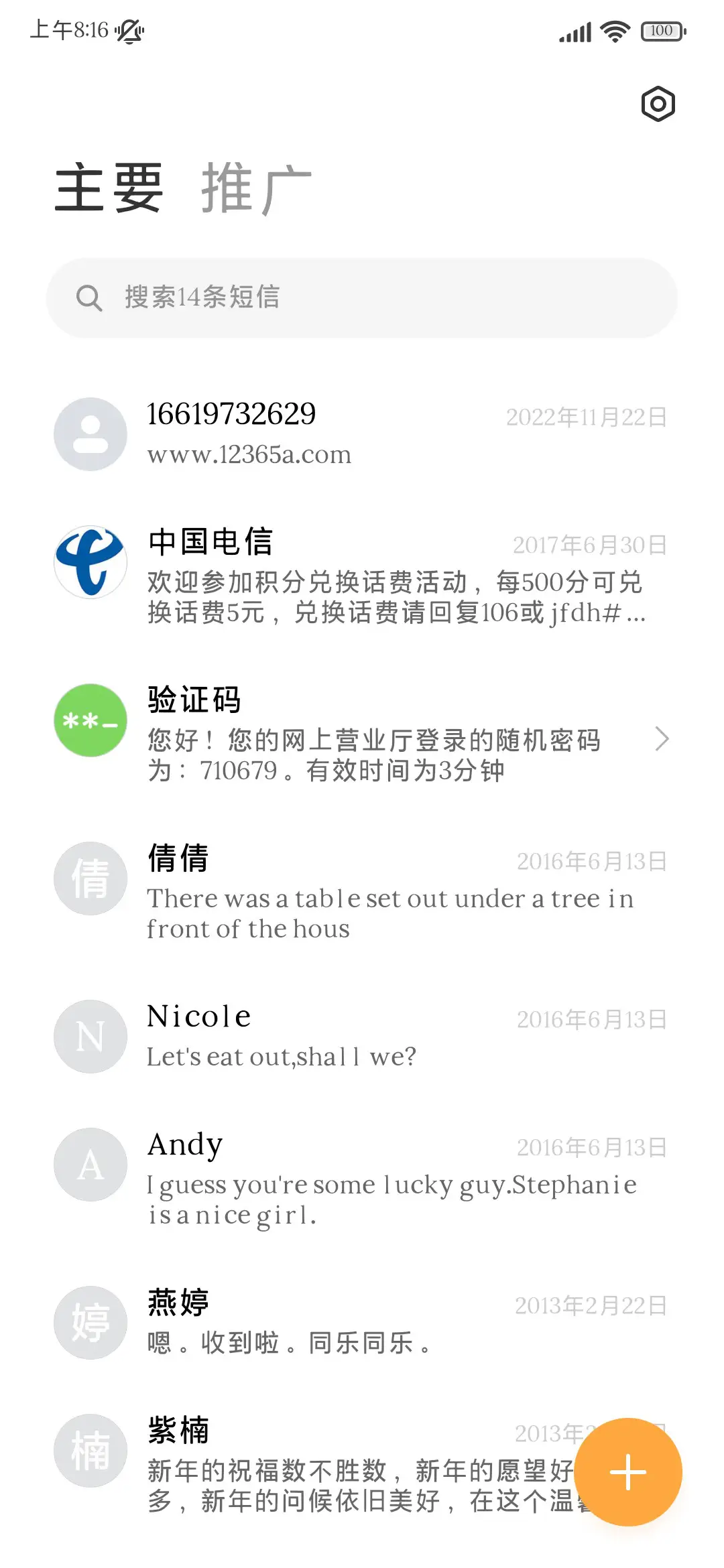Open the chat with 燕婷
This screenshot has height=1568, width=724.
click(362, 1321)
